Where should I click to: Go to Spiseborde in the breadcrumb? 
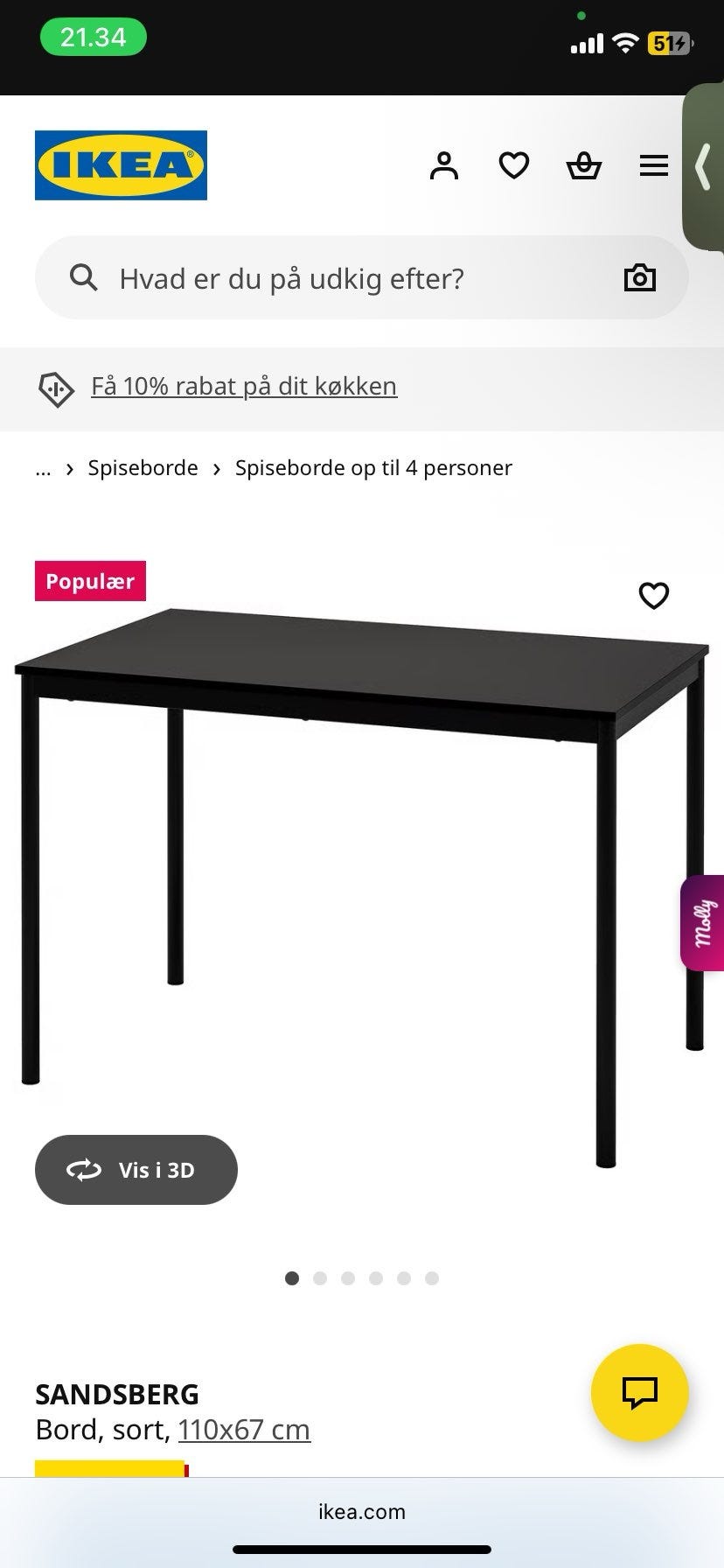pyautogui.click(x=143, y=468)
